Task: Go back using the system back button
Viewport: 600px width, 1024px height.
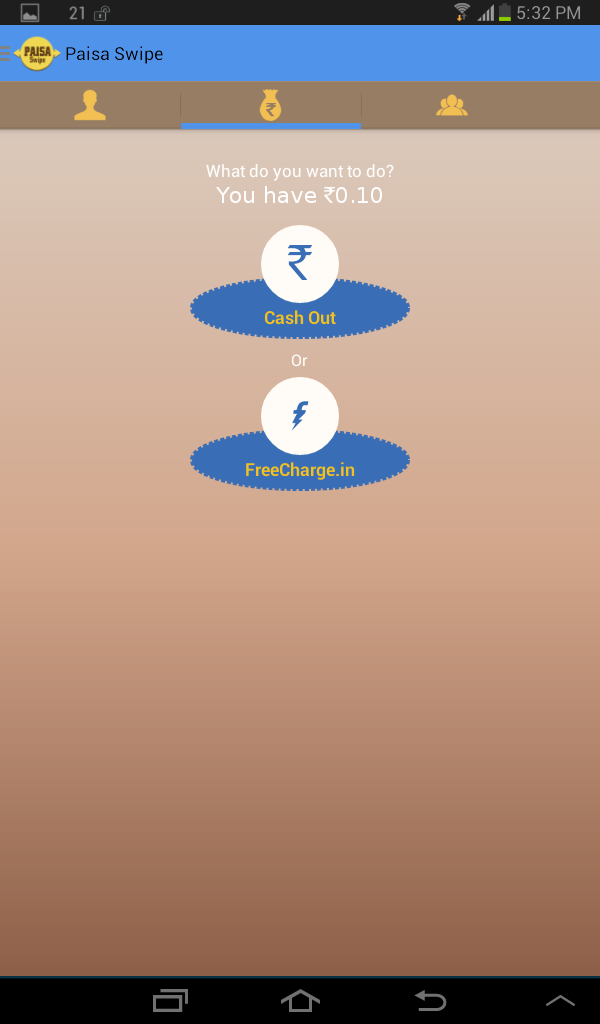Action: [x=430, y=1000]
